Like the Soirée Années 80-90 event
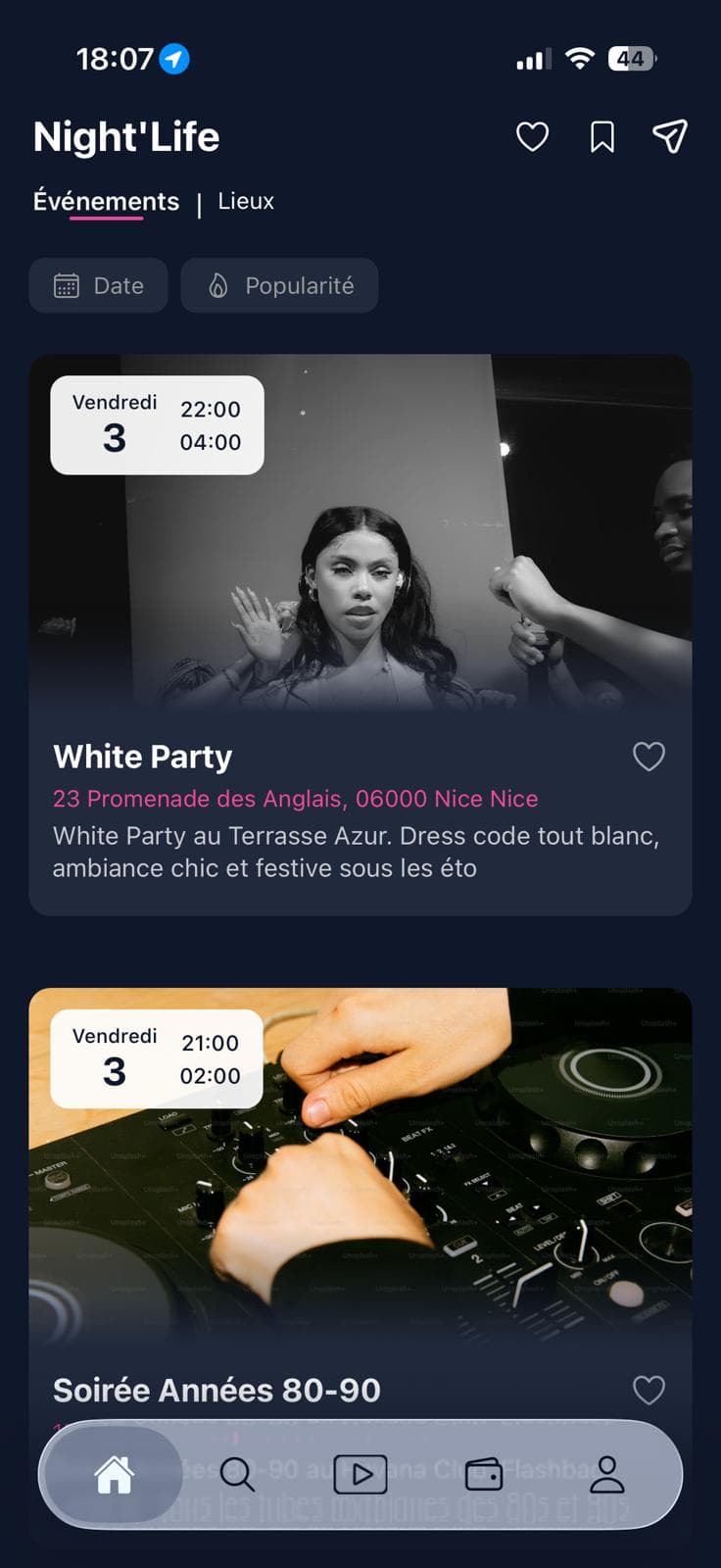The width and height of the screenshot is (721, 1568). pos(649,1390)
